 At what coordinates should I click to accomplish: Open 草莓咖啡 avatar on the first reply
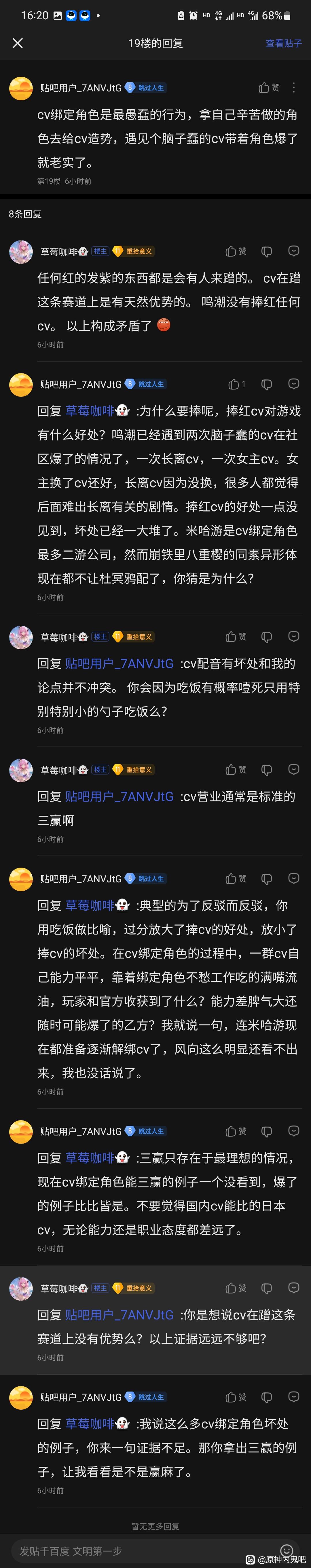pos(21,252)
